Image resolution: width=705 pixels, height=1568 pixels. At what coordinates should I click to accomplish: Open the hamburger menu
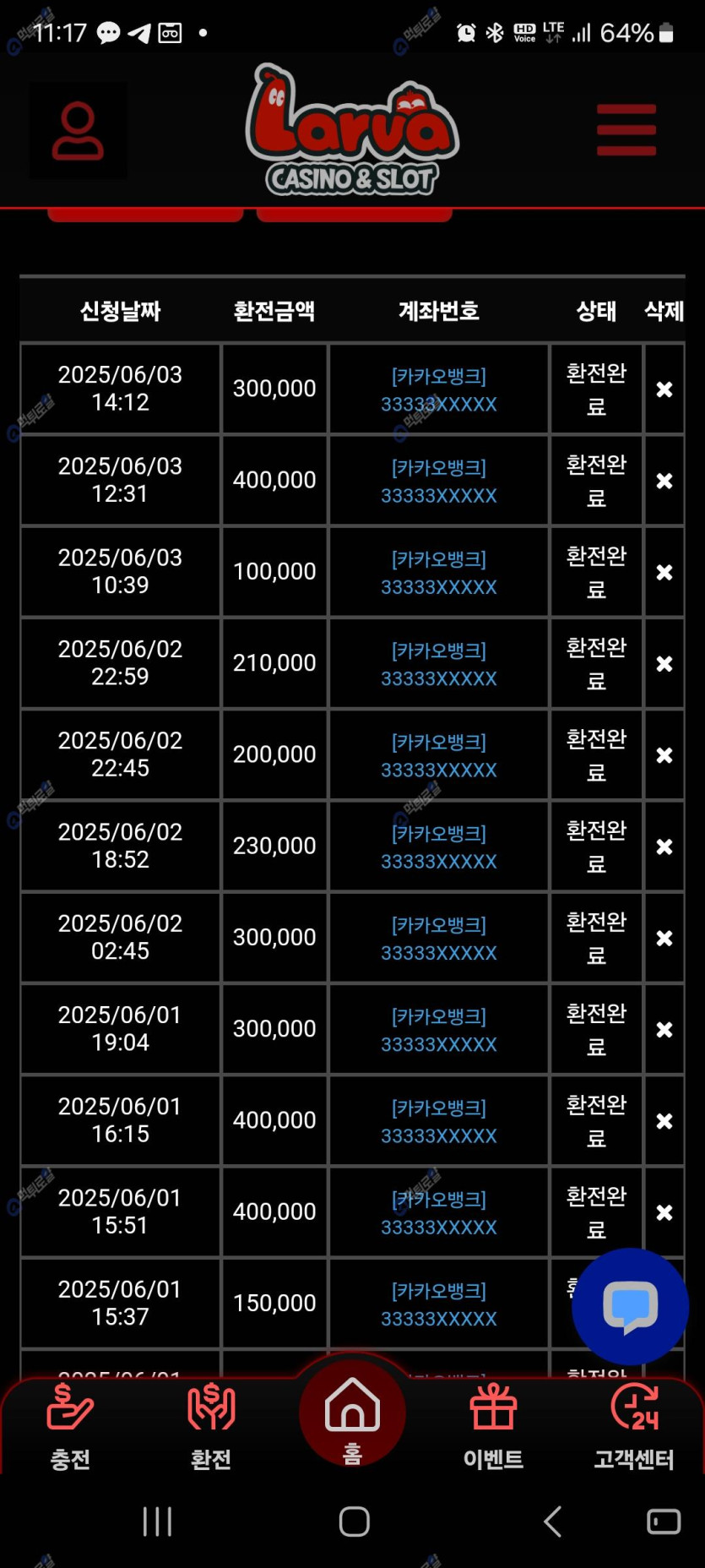626,130
